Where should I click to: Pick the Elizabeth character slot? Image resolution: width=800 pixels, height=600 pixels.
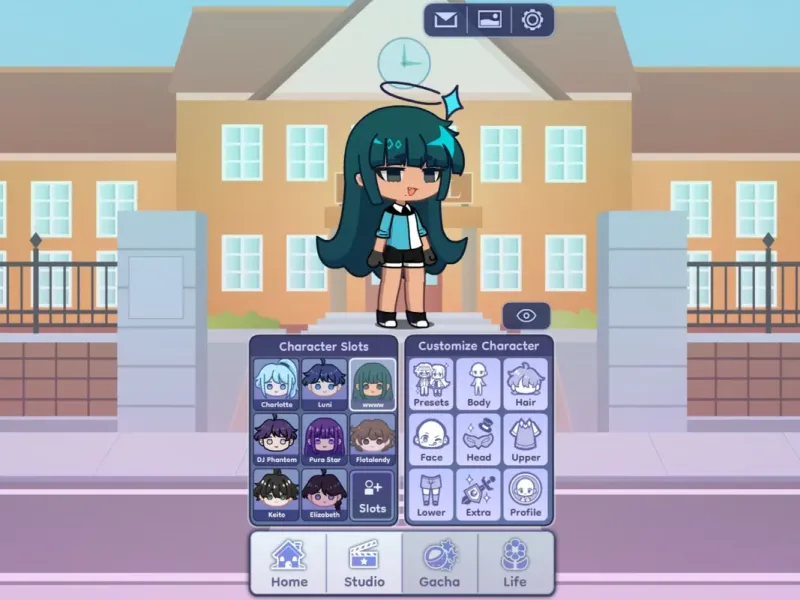[324, 494]
